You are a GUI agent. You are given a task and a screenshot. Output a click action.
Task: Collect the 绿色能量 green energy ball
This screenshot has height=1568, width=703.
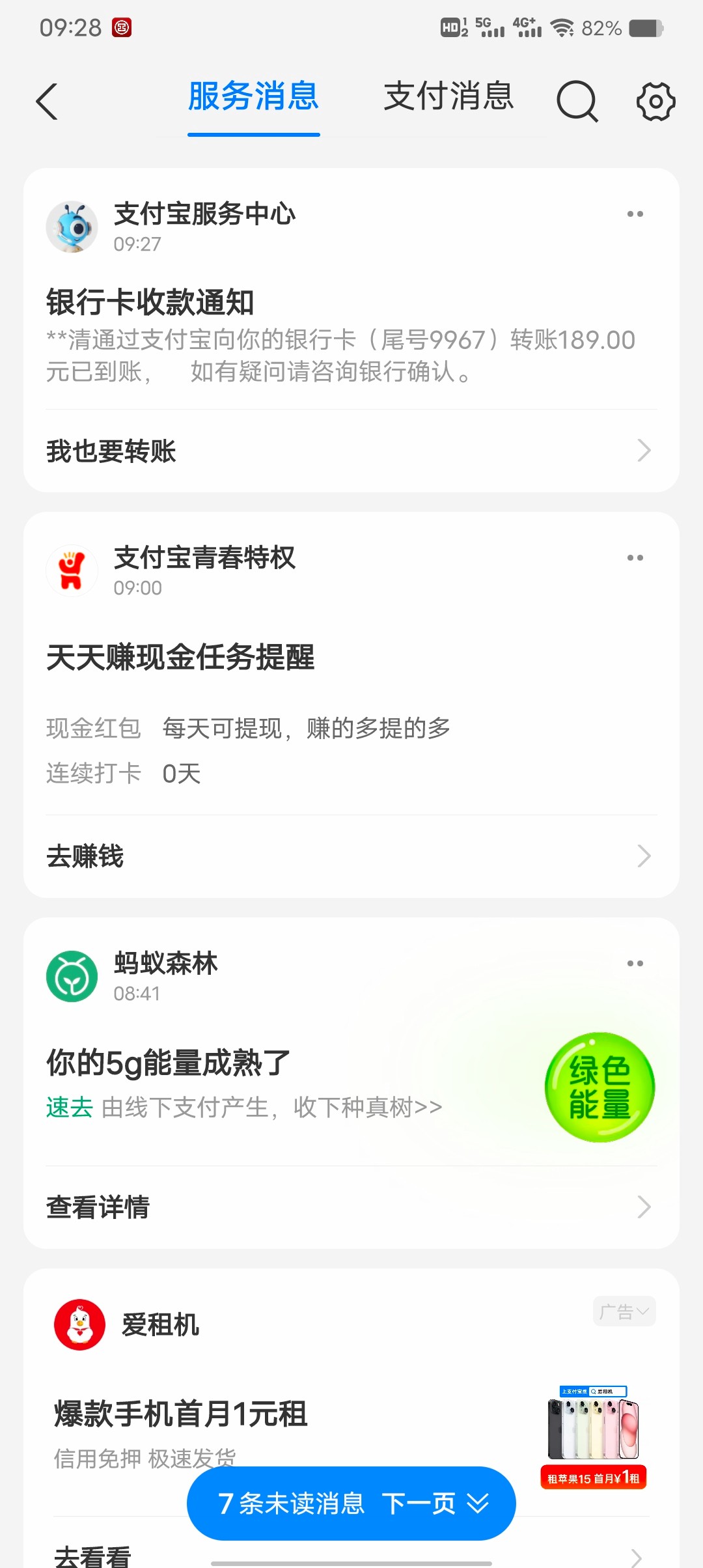pyautogui.click(x=600, y=1087)
